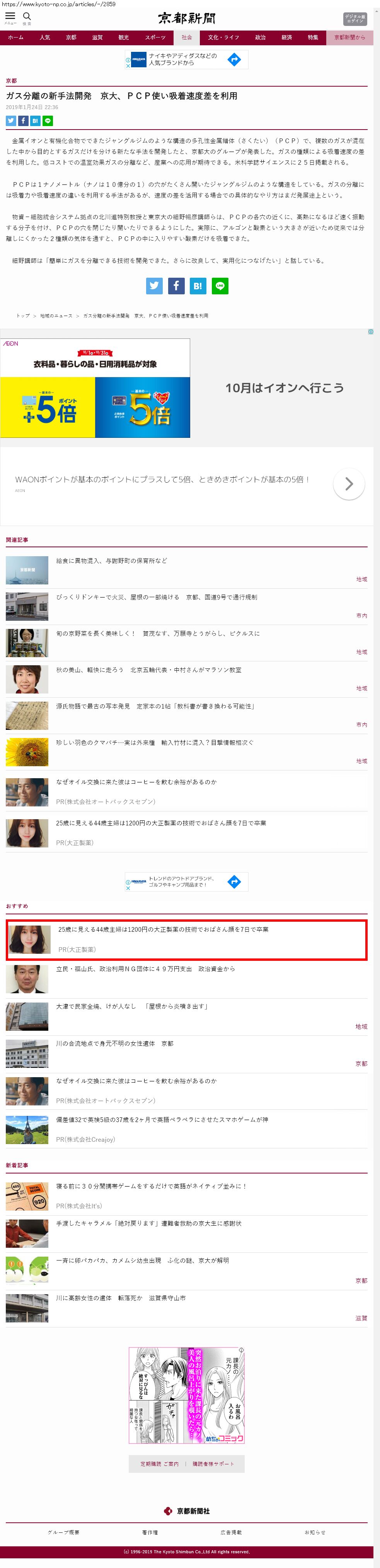Open article 給食に異物混入、与謝野町の保育所など

pyautogui.click(x=111, y=560)
